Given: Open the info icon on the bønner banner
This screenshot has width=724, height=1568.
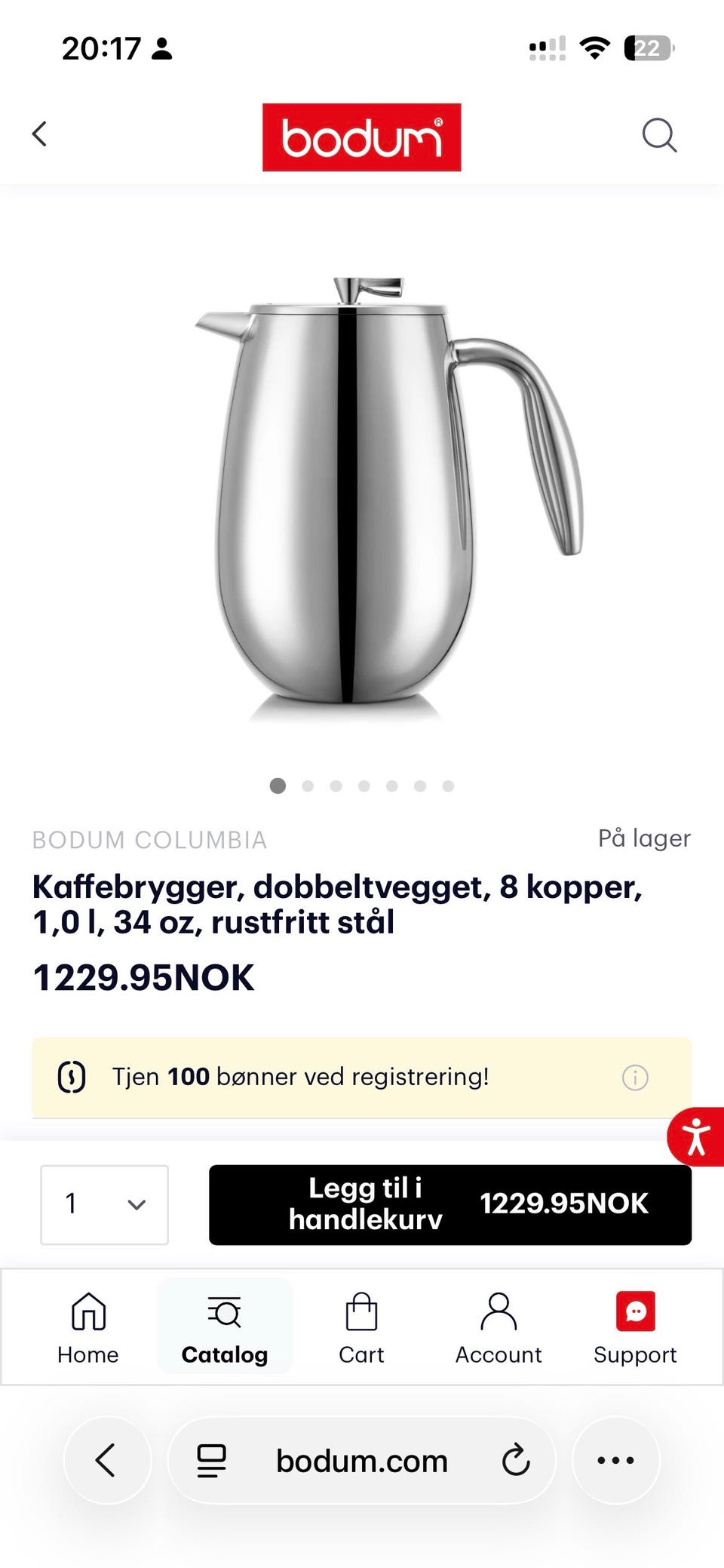Looking at the screenshot, I should click(x=635, y=1078).
